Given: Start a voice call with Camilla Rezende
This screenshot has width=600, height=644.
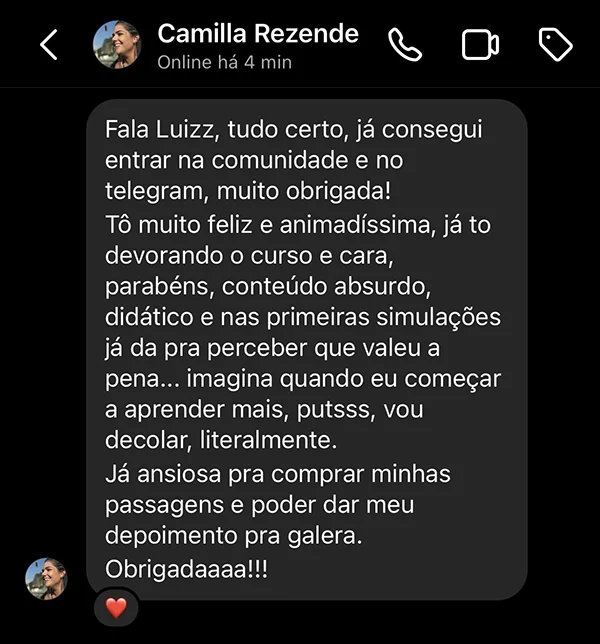Looking at the screenshot, I should [x=405, y=45].
